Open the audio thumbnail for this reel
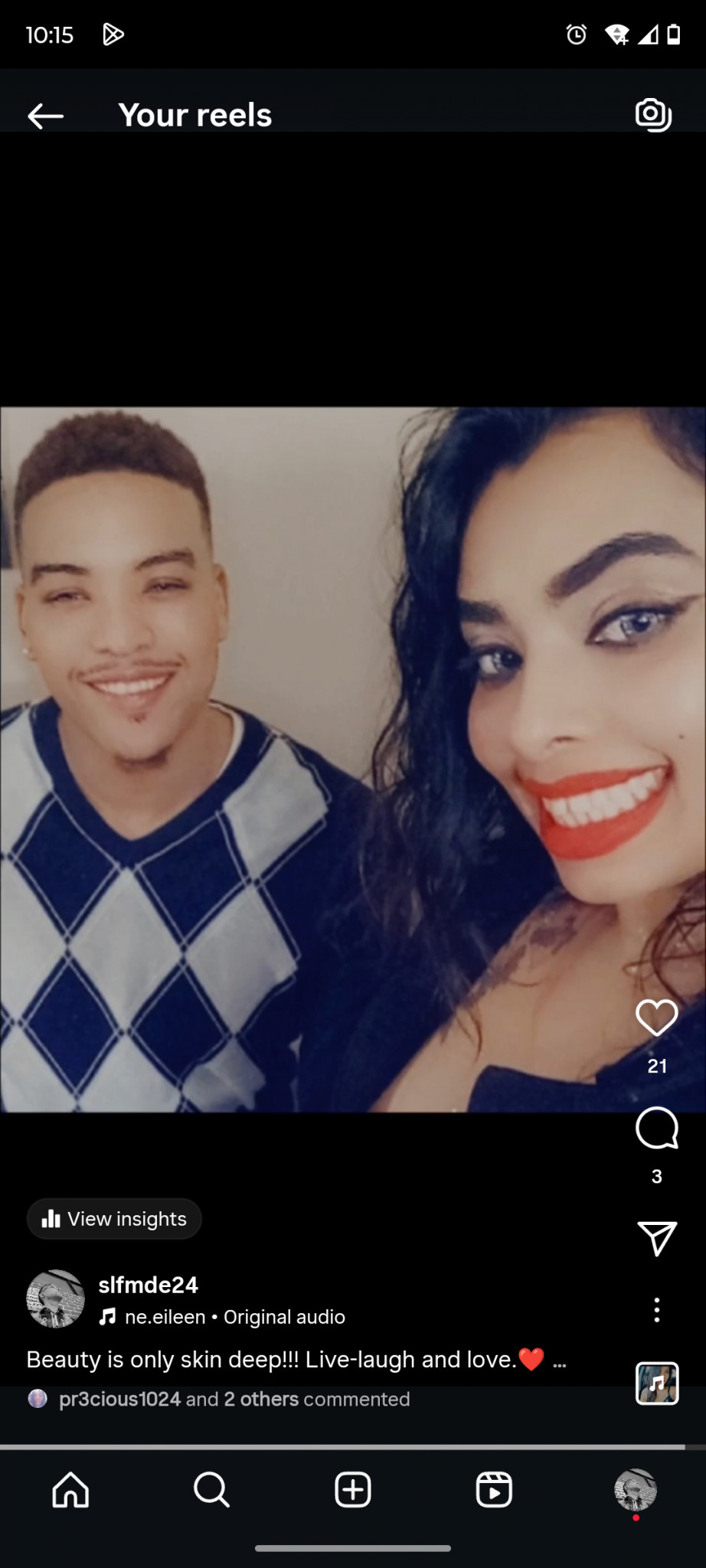Viewport: 706px width, 1568px height. tap(657, 1383)
